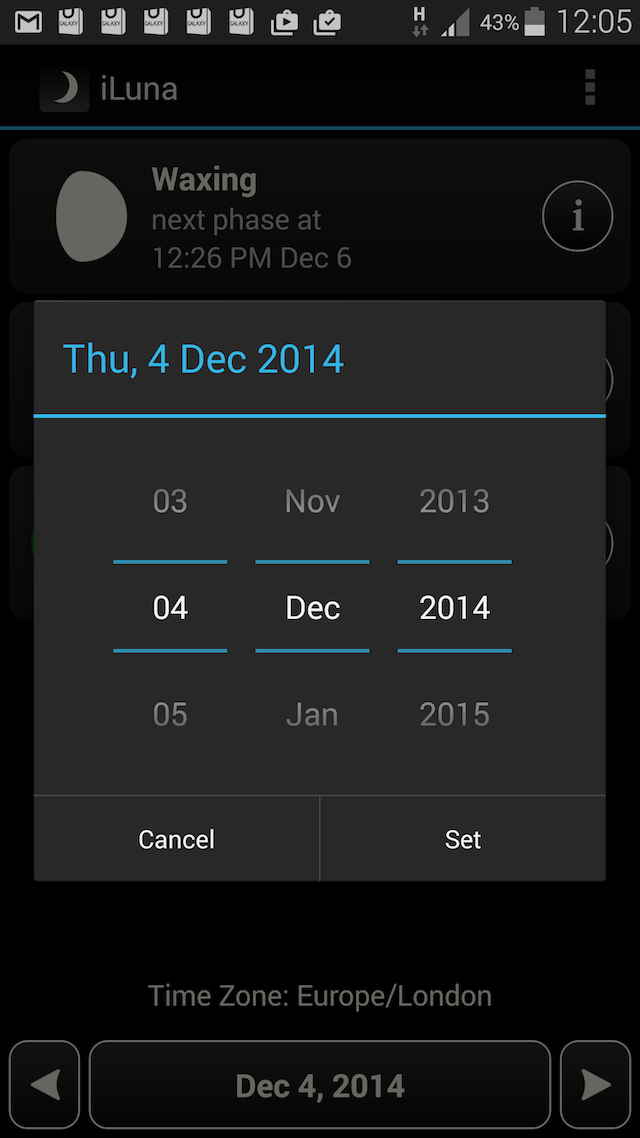Edit the selected day field 04

tap(170, 608)
